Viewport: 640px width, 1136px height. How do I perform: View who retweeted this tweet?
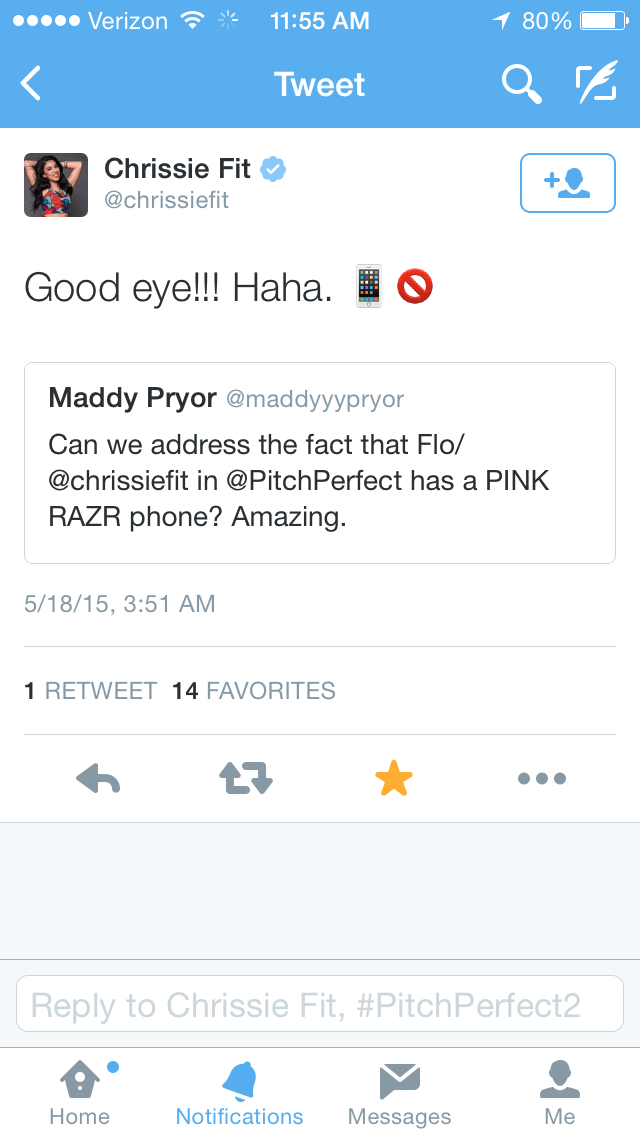point(90,690)
